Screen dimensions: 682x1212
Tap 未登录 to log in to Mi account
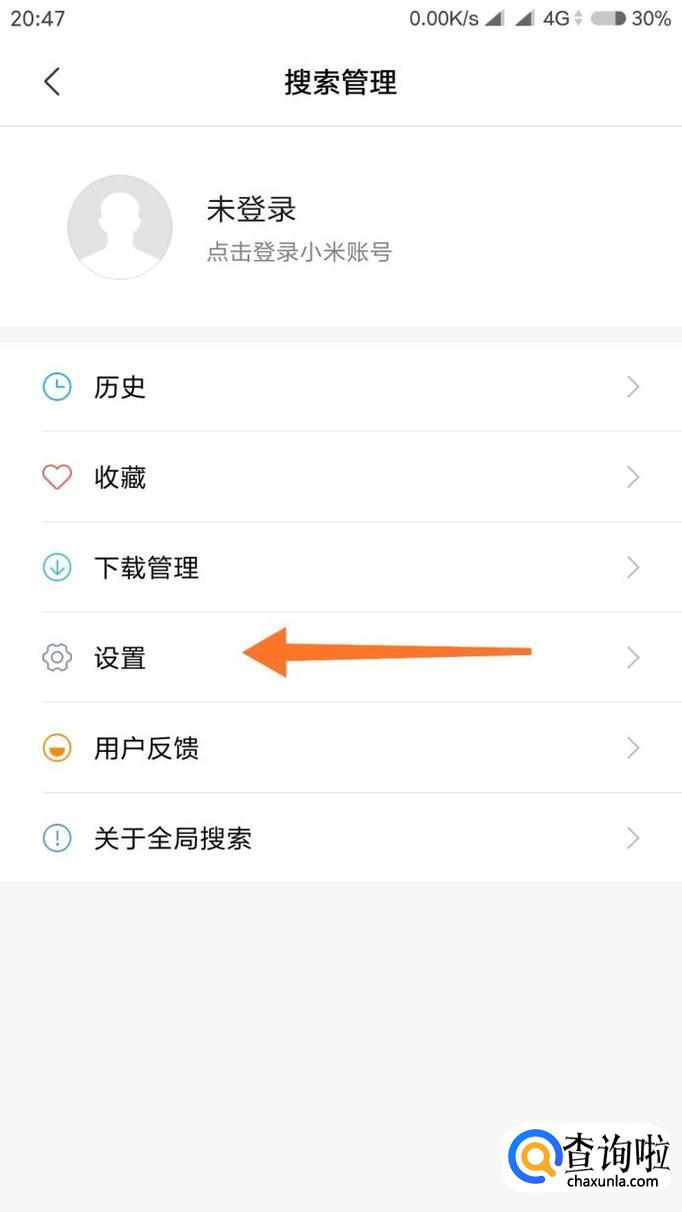coord(251,209)
